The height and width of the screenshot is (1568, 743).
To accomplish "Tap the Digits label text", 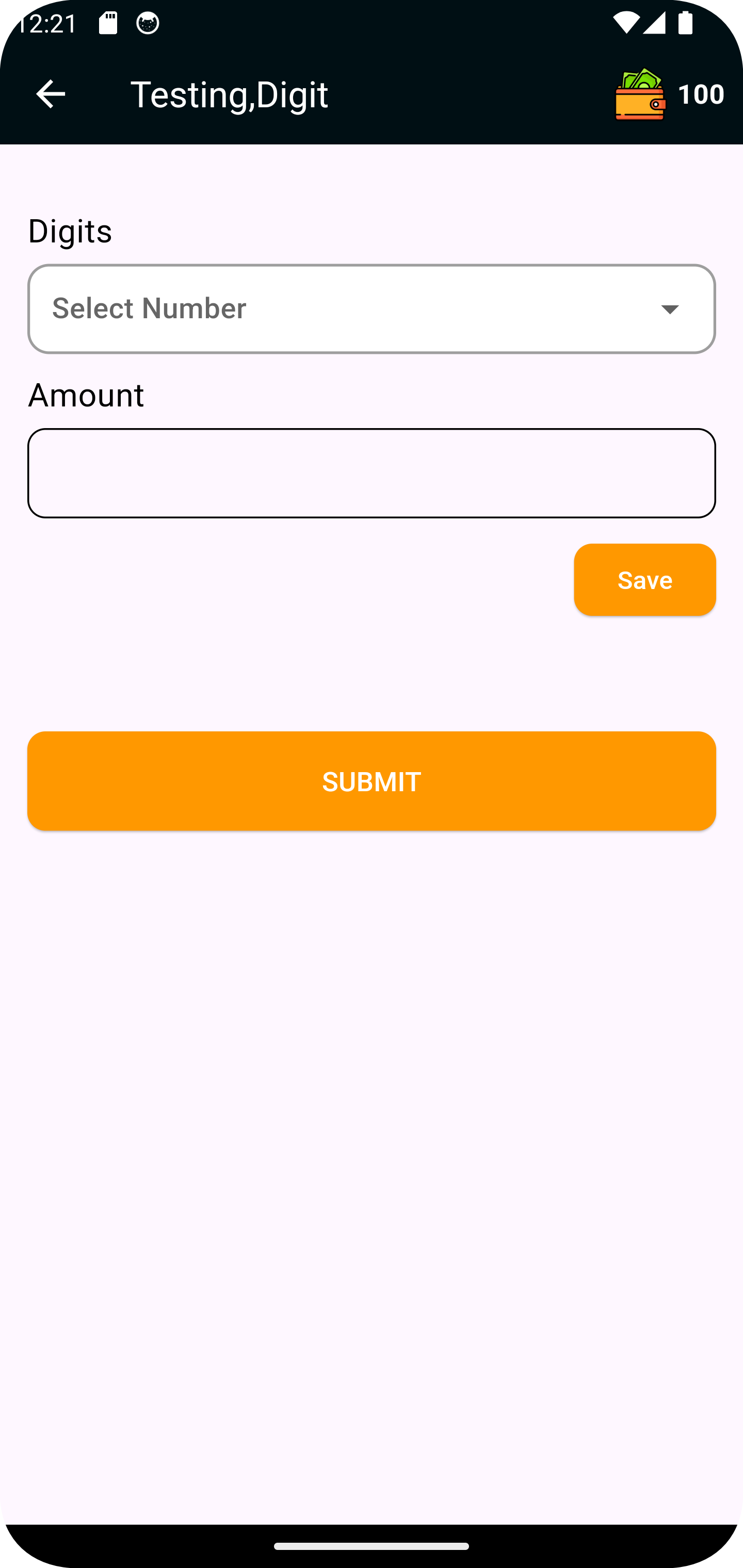I will point(70,230).
